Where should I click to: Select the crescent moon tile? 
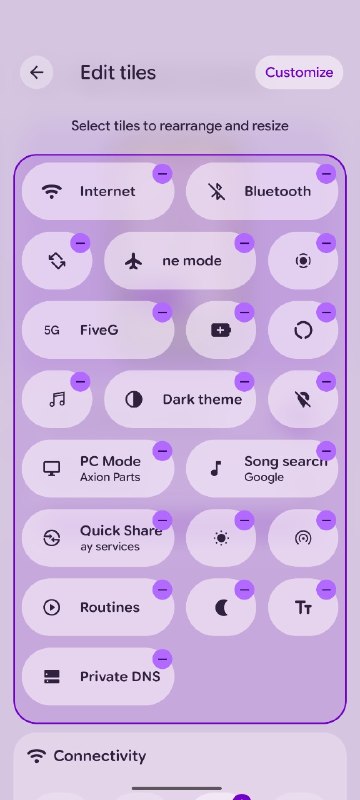(221, 608)
